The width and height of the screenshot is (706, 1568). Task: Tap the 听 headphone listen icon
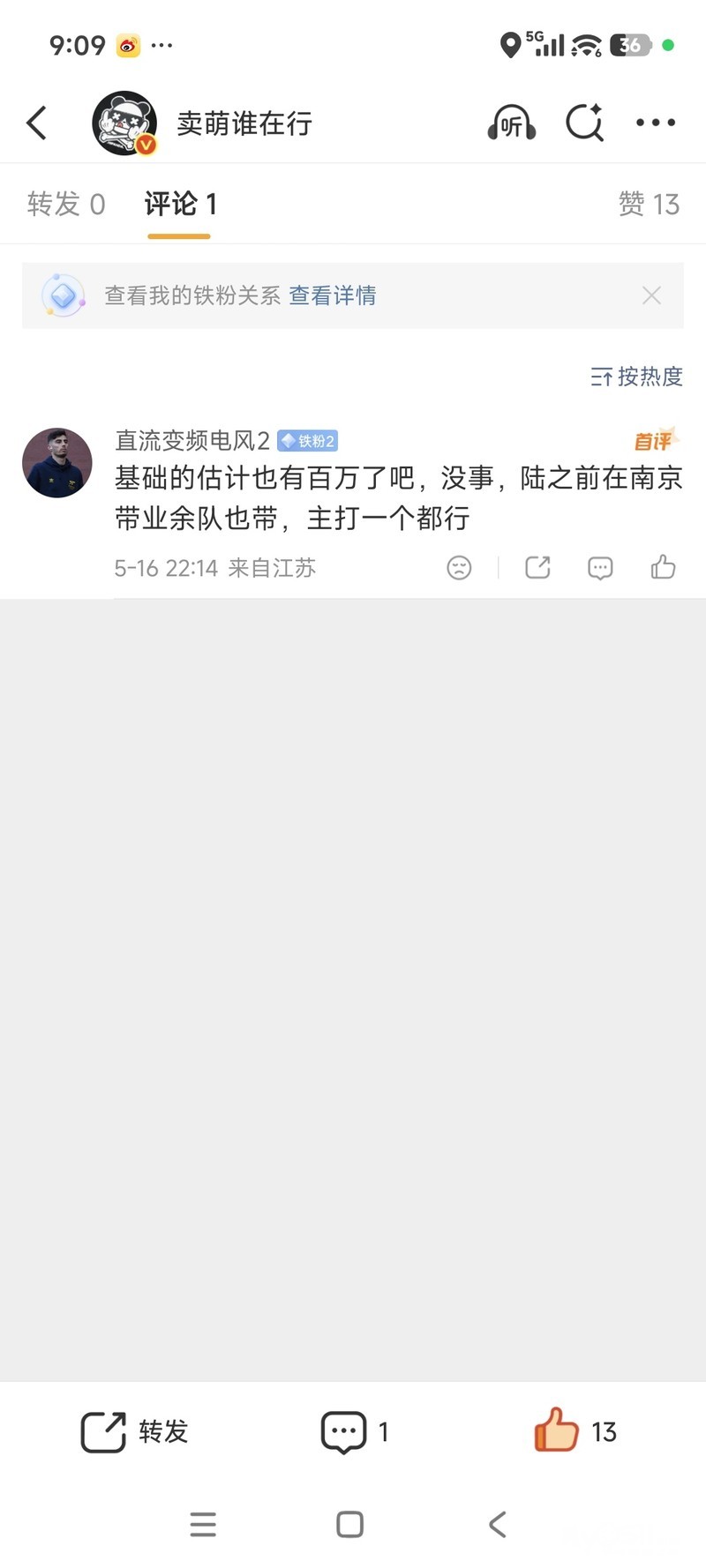[512, 123]
